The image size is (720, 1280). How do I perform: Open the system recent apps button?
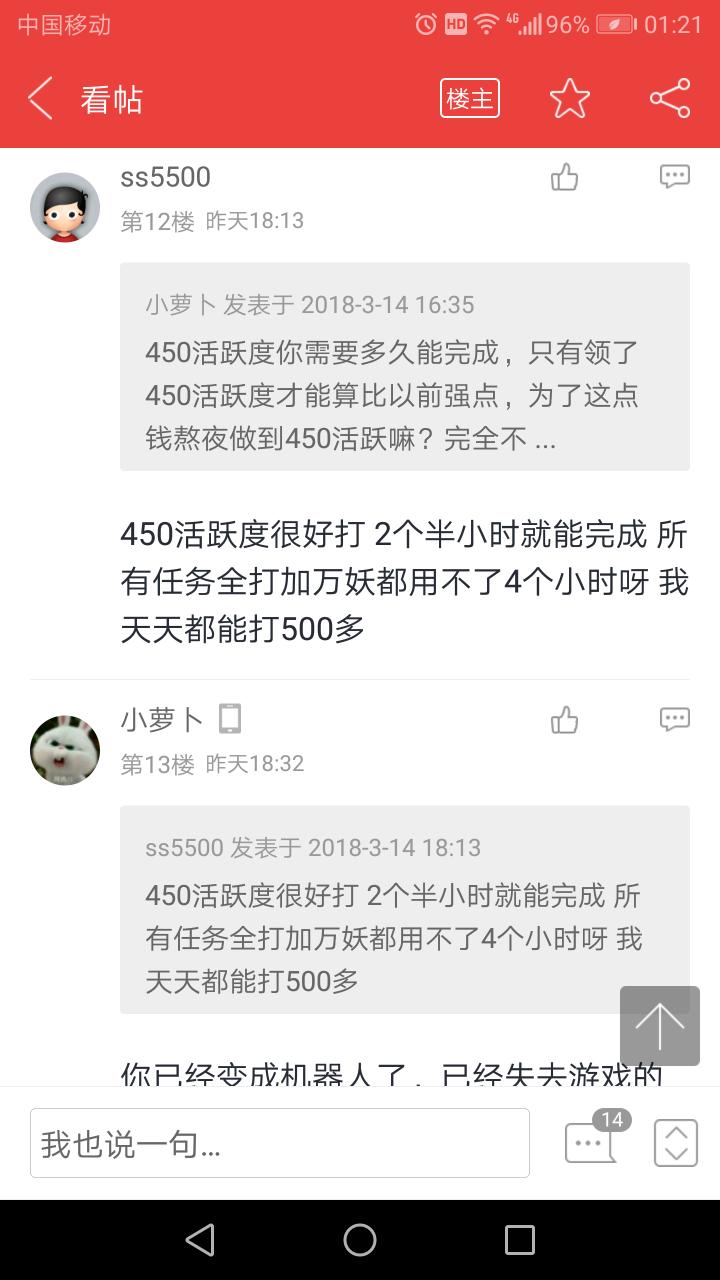coord(520,1240)
